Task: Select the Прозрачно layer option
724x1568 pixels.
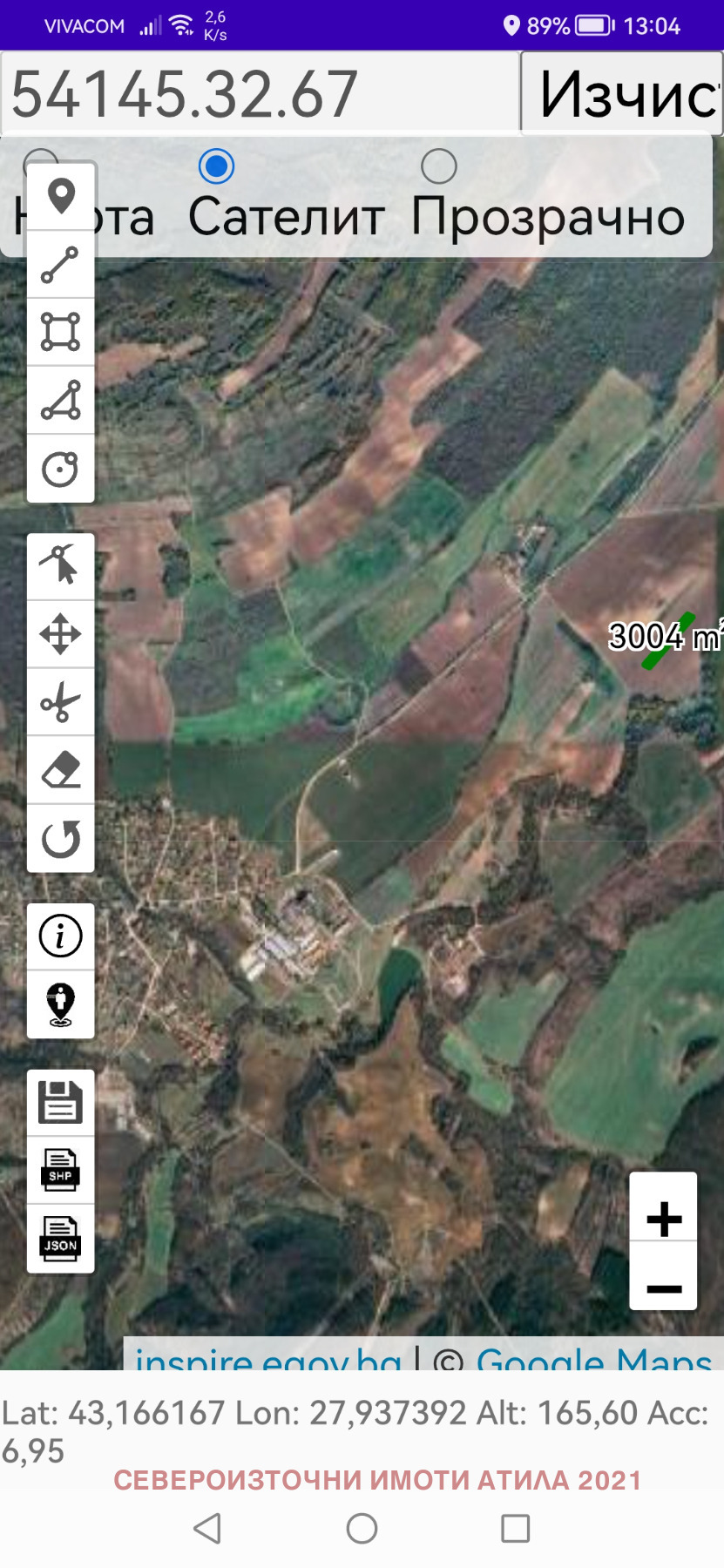Action: [438, 166]
